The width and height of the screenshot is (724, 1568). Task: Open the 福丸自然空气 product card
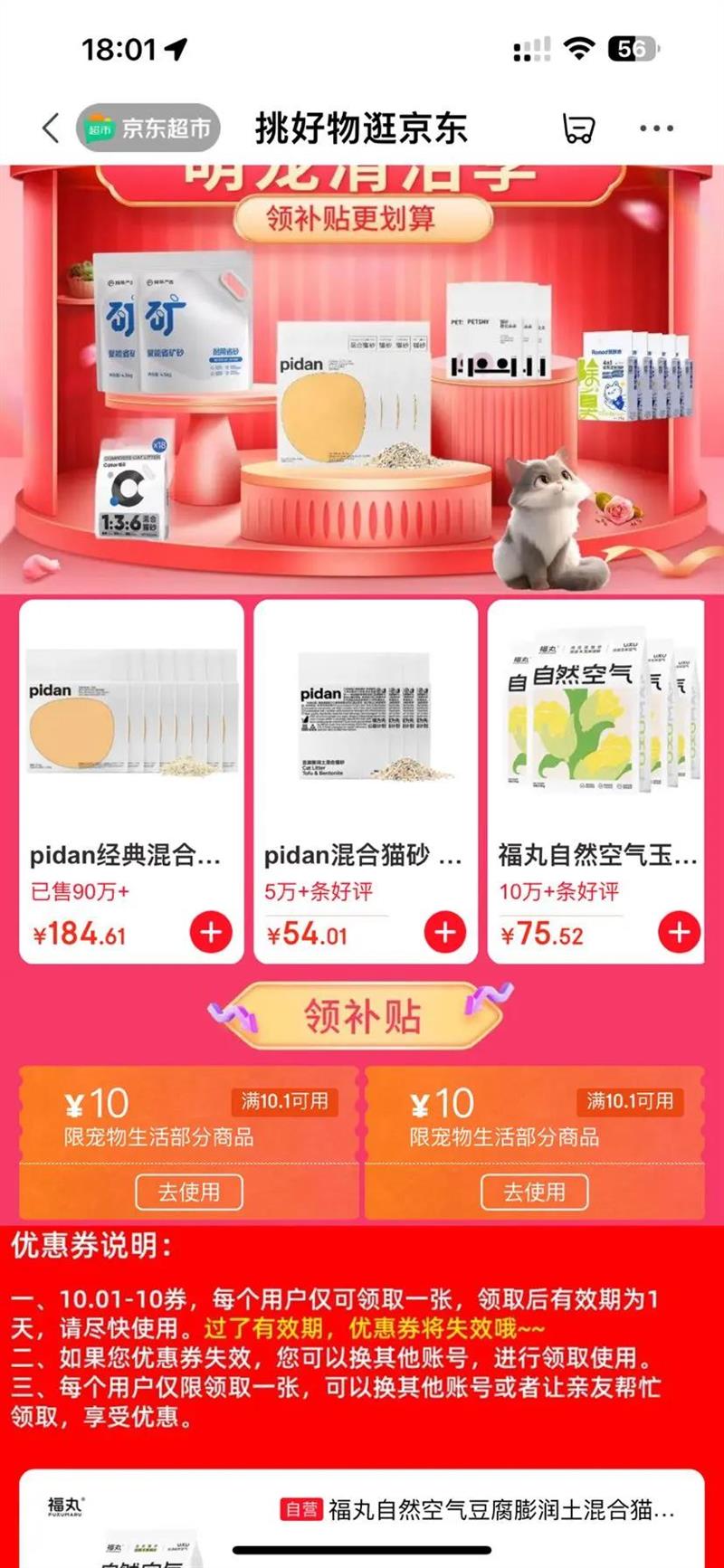(x=596, y=782)
